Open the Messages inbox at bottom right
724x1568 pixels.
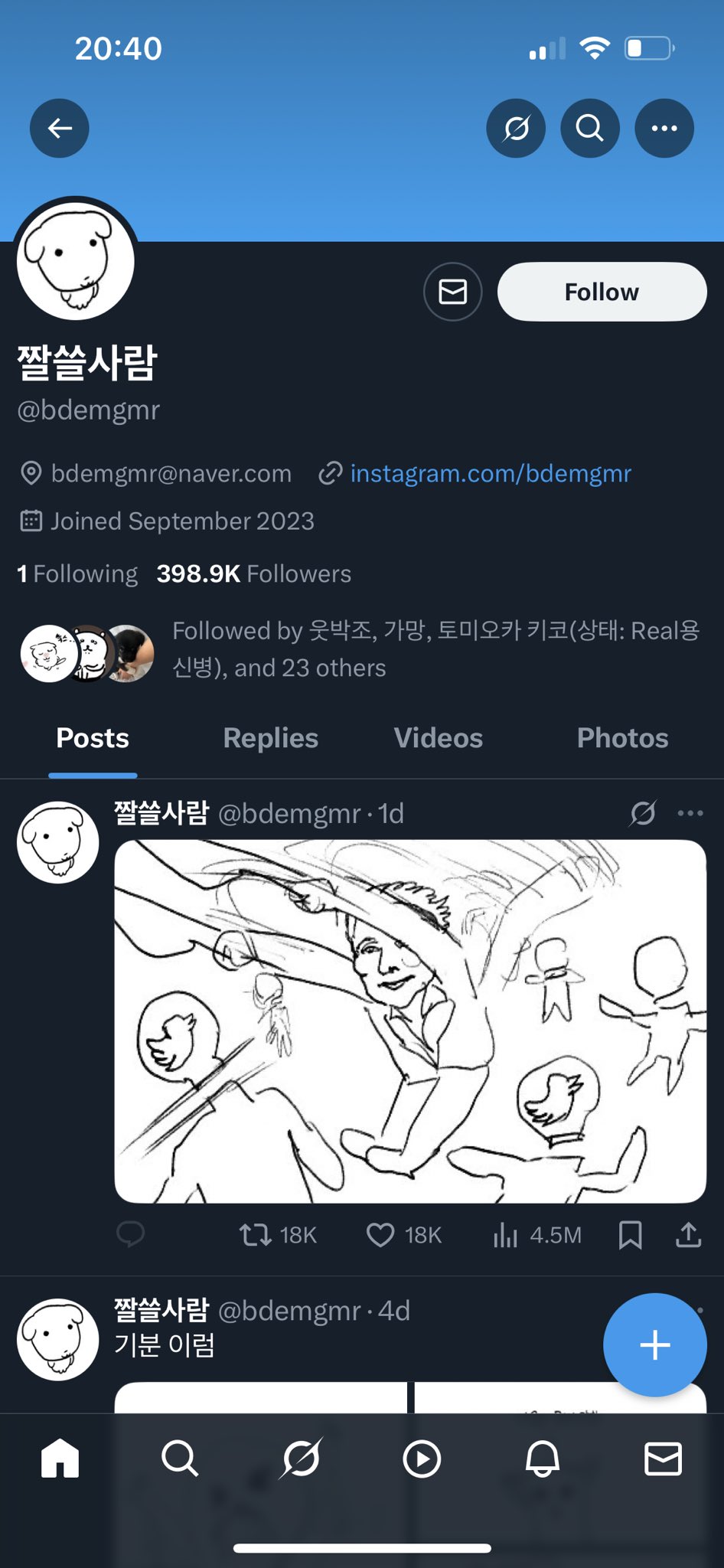point(662,1459)
